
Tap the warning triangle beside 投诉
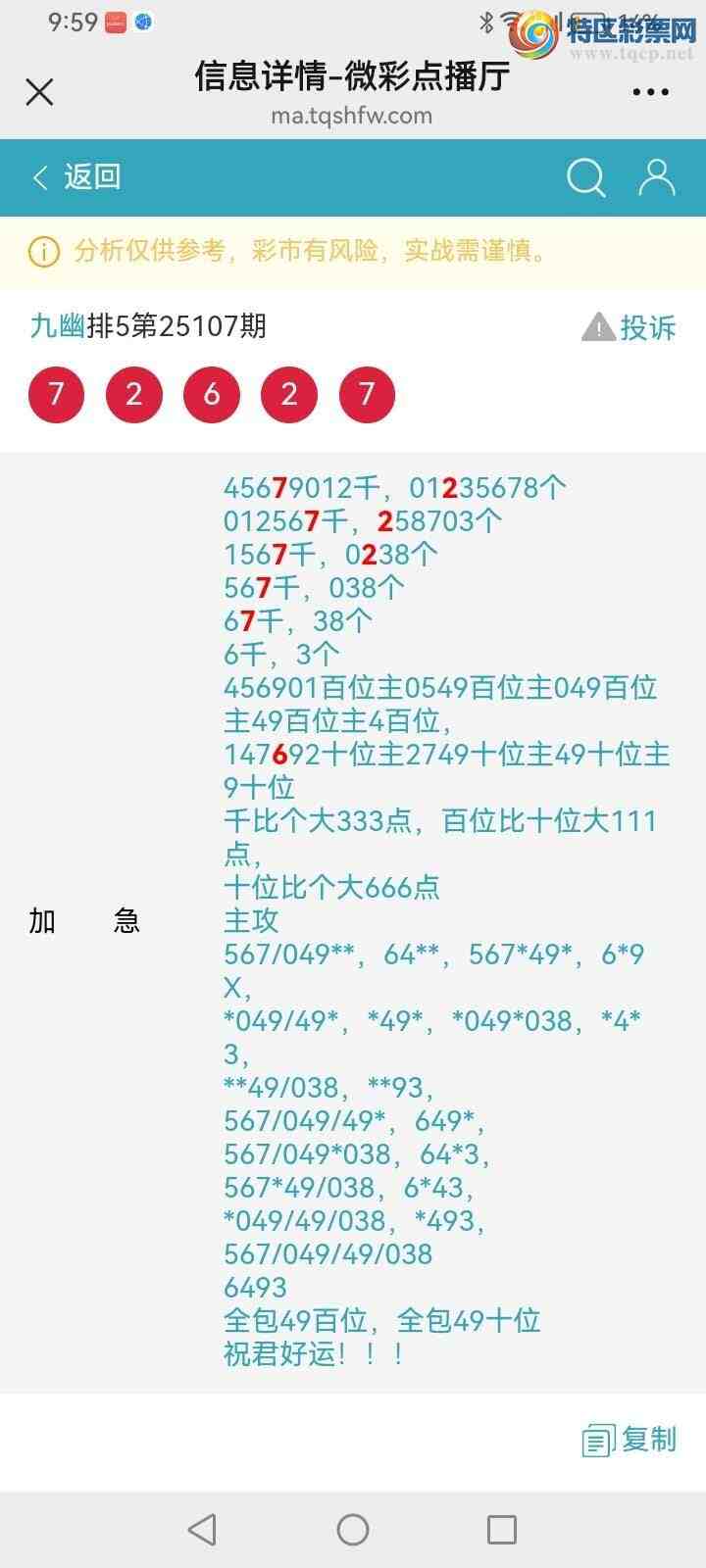(x=596, y=325)
